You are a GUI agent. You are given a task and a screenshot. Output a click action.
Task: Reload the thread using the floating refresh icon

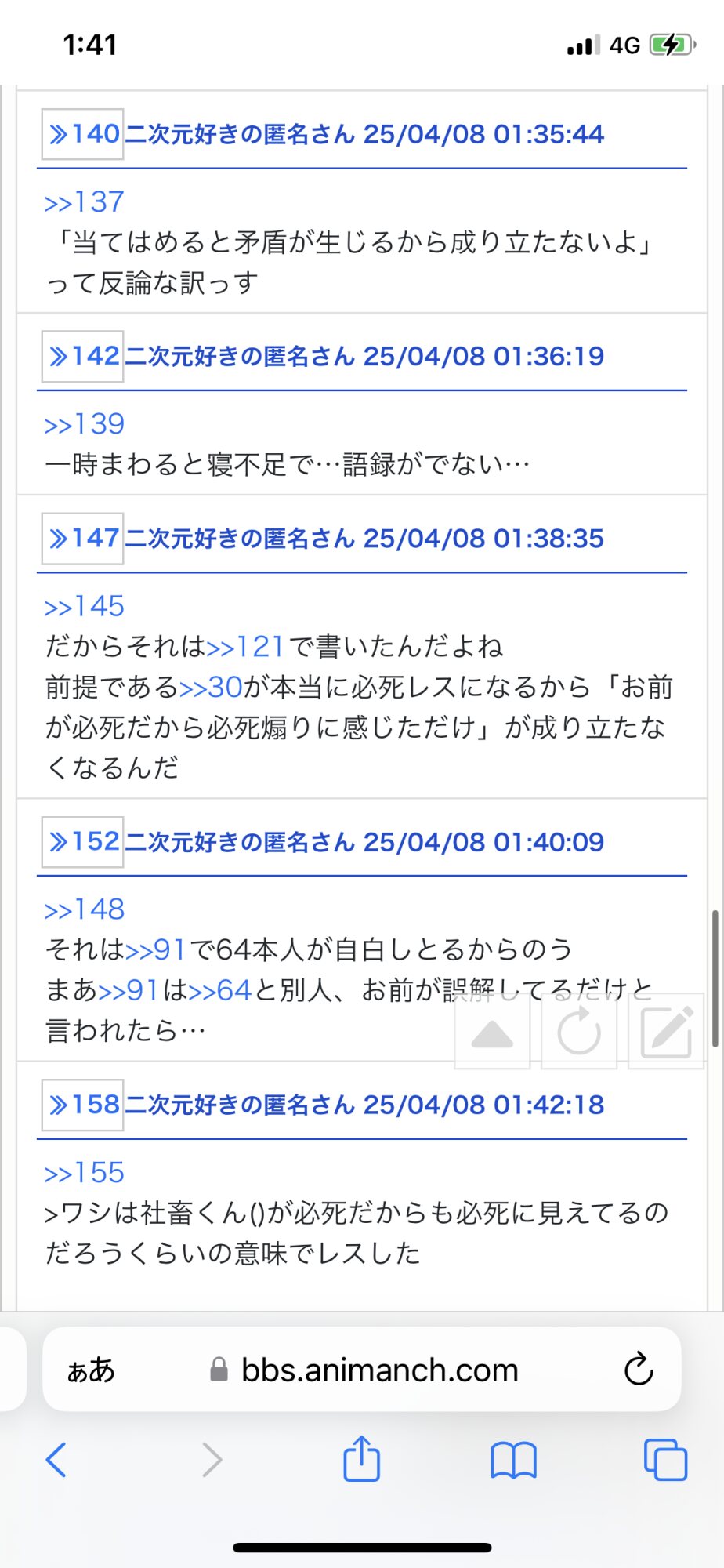(579, 1033)
